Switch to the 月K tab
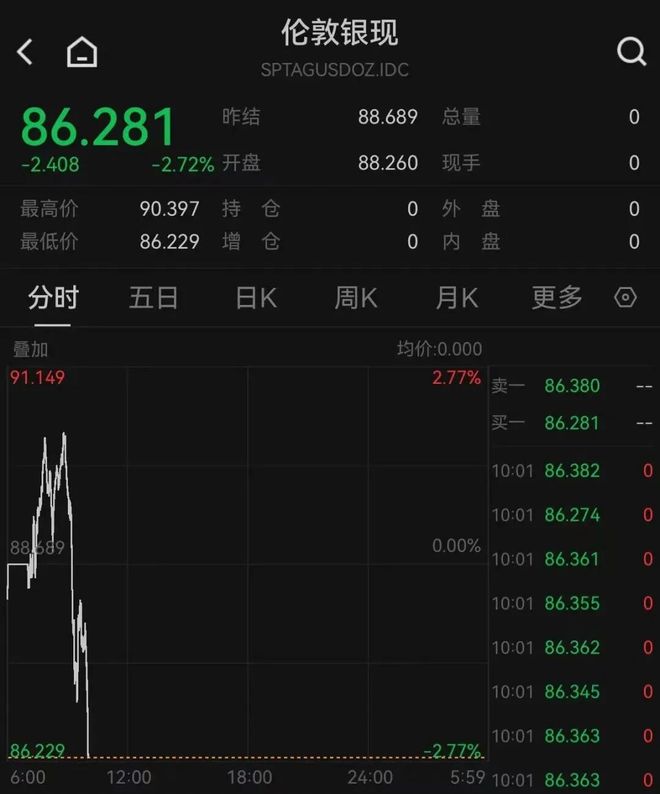 pyautogui.click(x=457, y=298)
